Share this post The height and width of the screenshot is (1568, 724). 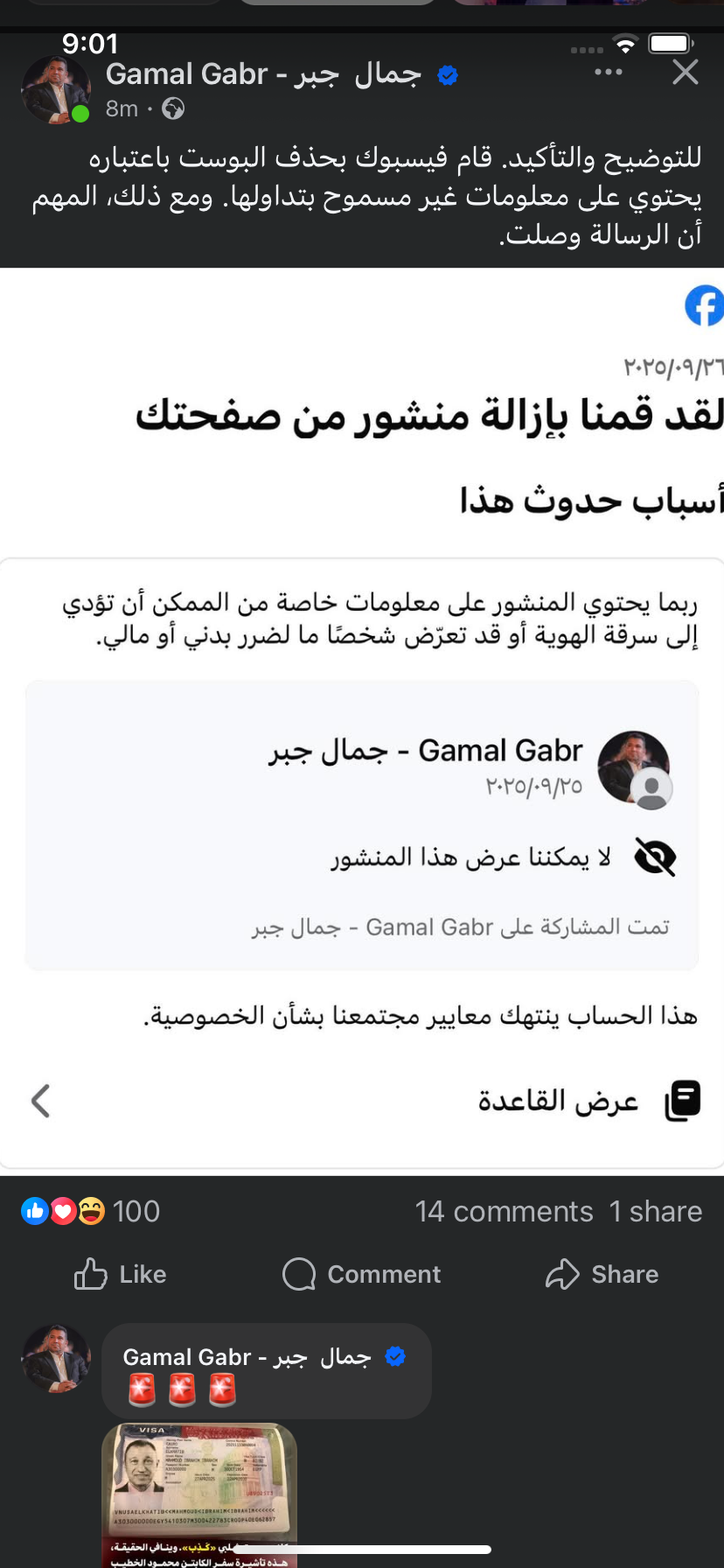(x=602, y=1274)
